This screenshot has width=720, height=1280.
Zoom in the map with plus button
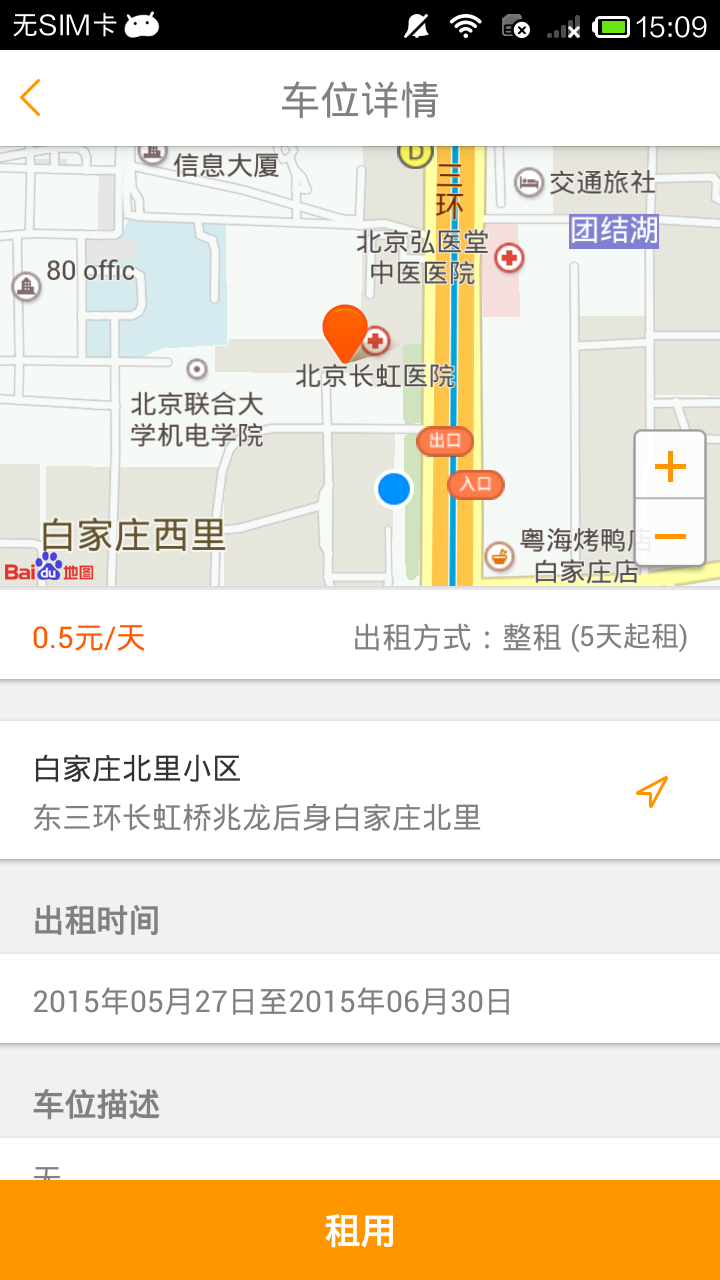pos(670,466)
